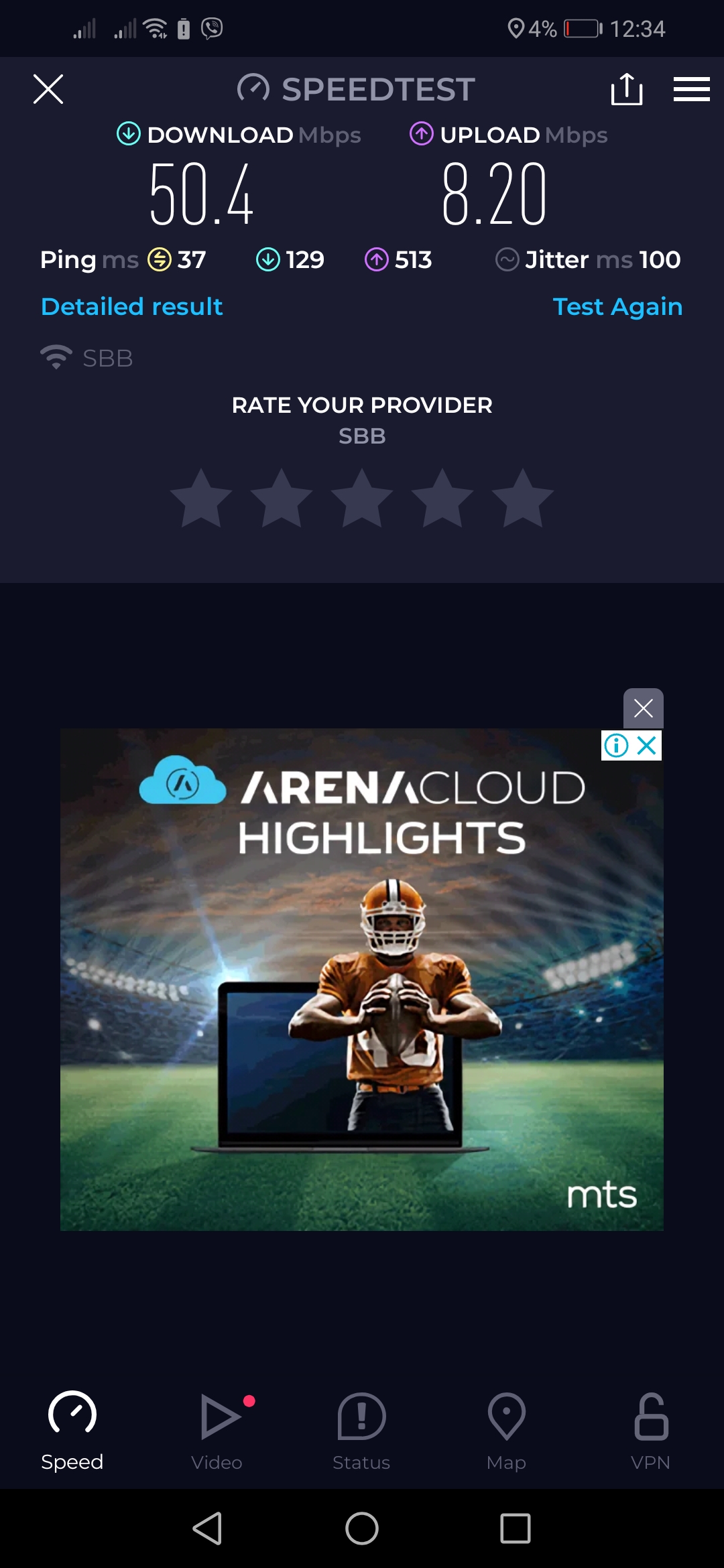Image resolution: width=724 pixels, height=1568 pixels.
Task: Open the ad info icon
Action: 616,745
